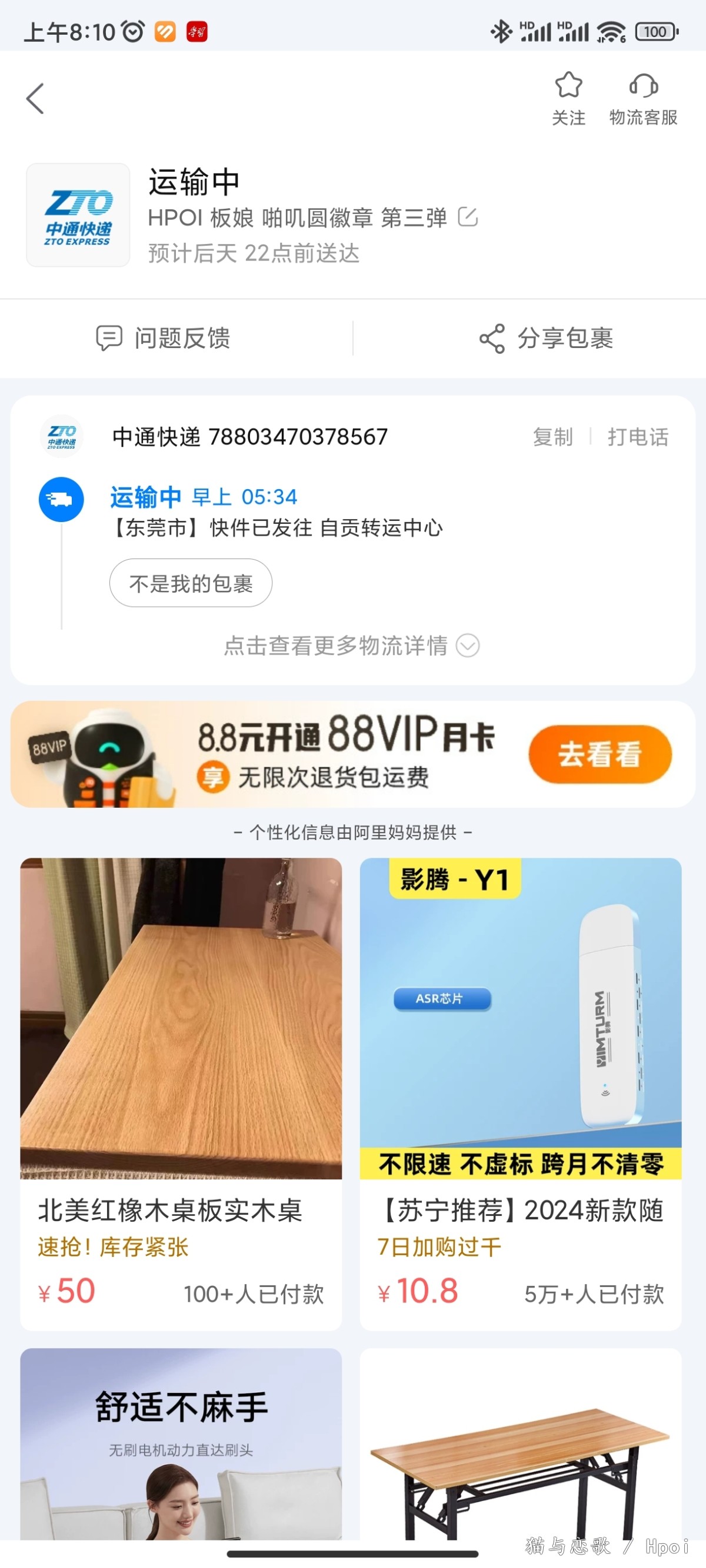Call the courier via 打电话
Screen dimensions: 706x1568
coord(637,436)
